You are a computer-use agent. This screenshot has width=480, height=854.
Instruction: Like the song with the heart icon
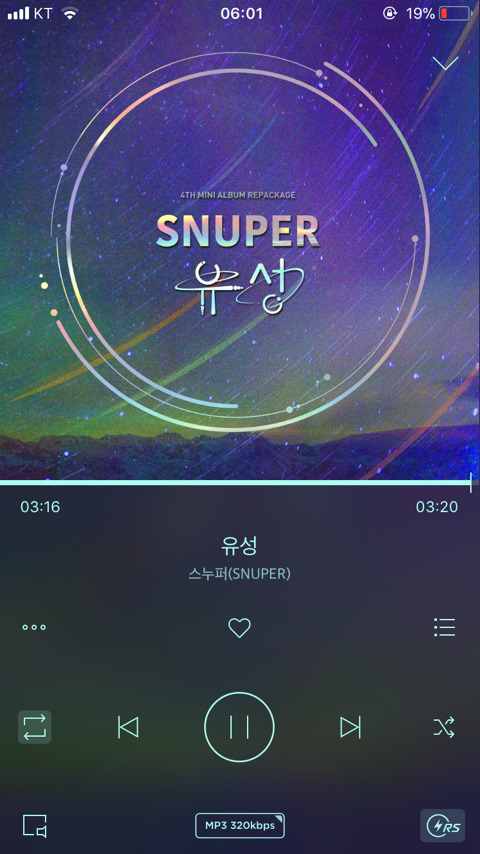point(239,628)
